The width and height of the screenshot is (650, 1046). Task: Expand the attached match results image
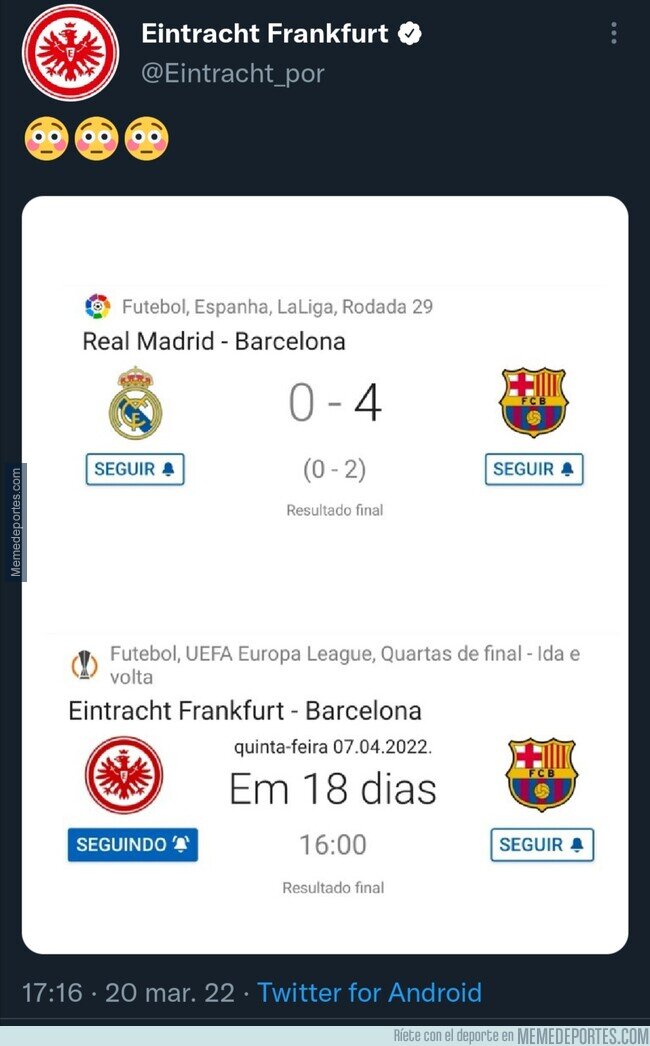(x=325, y=575)
